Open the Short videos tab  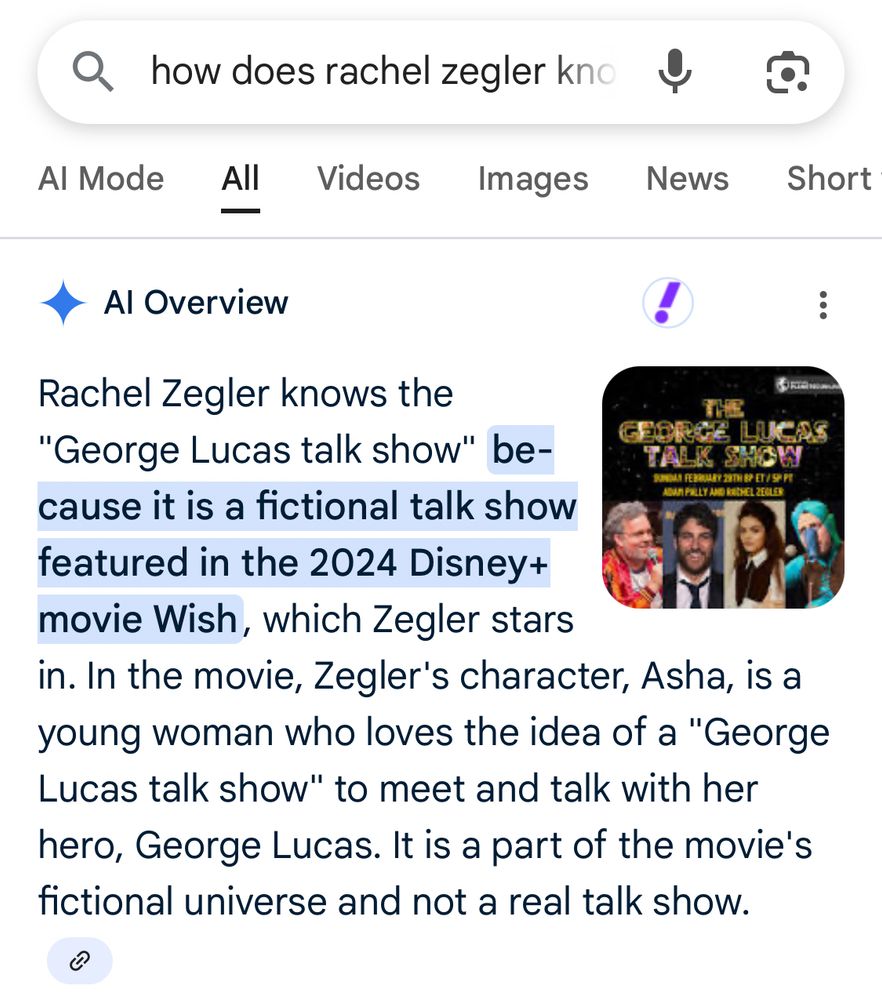pyautogui.click(x=831, y=178)
